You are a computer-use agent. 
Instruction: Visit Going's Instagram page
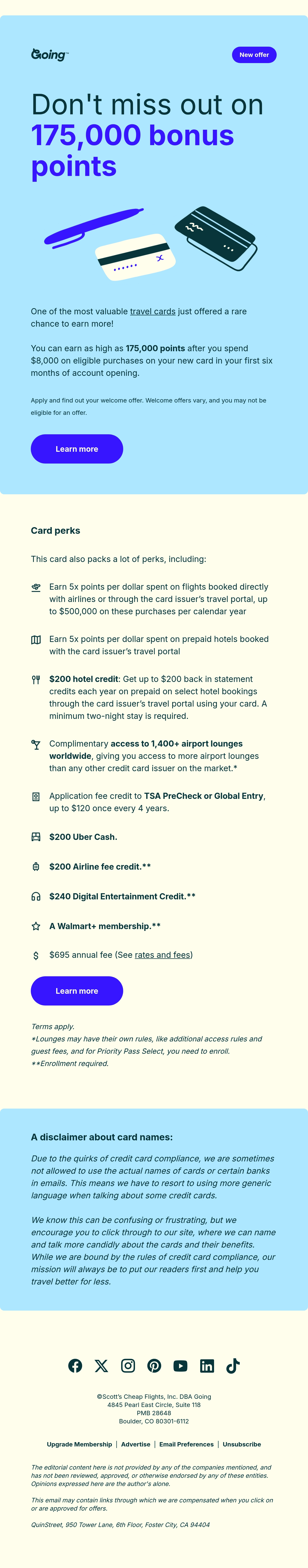coord(128,1365)
